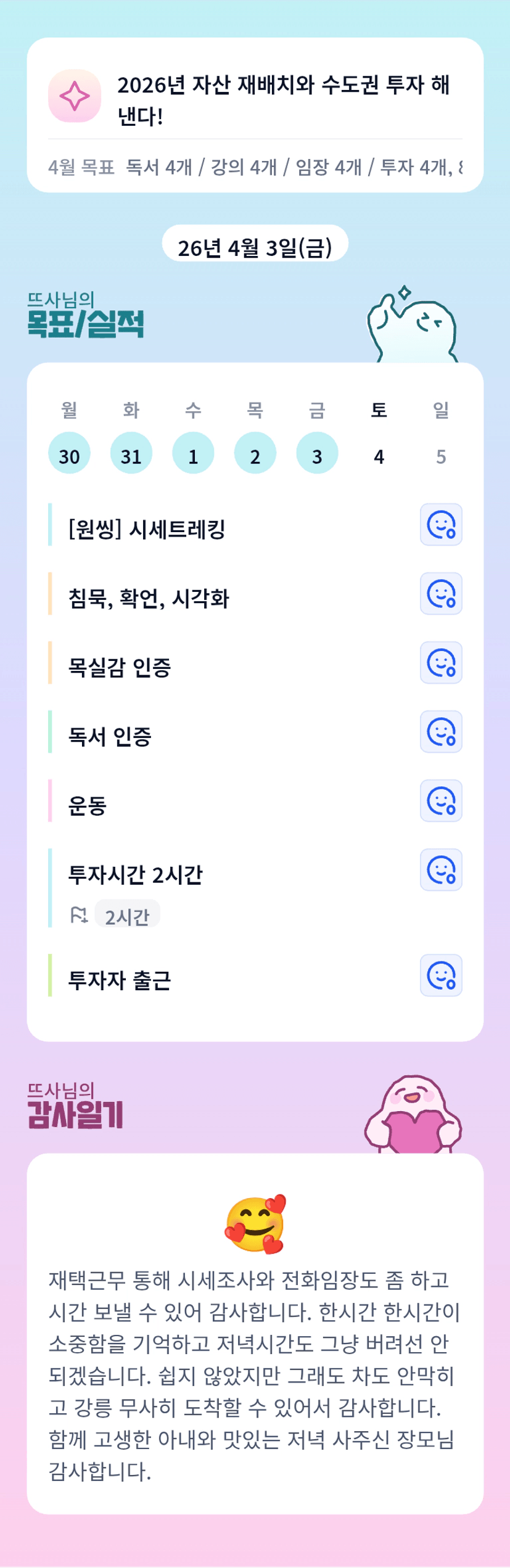Switch to Wednesday the 1st

click(x=193, y=453)
